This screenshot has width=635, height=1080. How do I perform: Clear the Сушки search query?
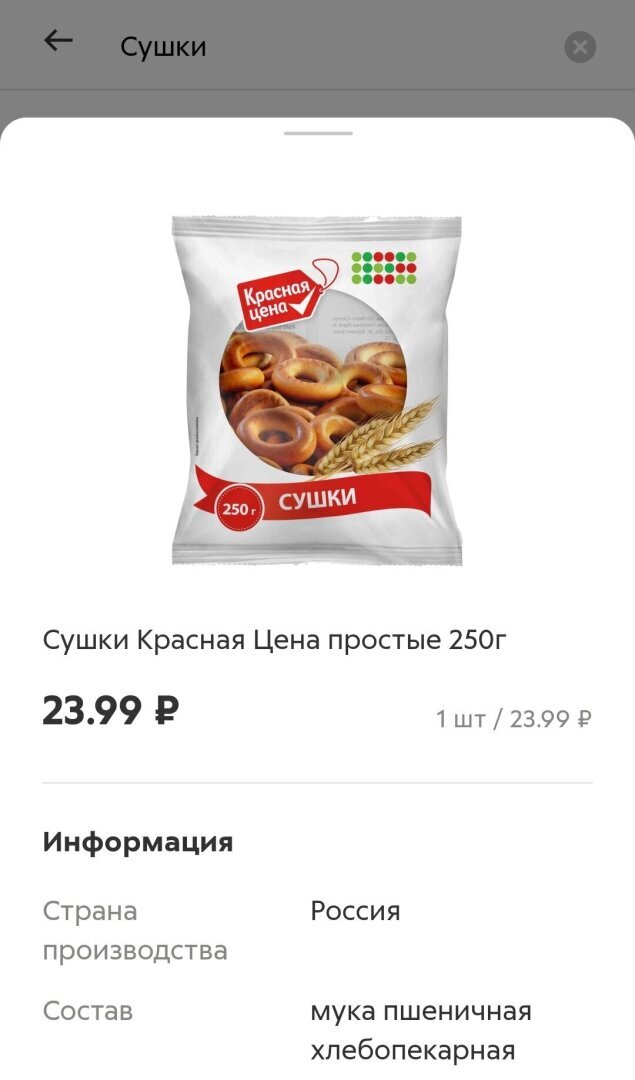tap(580, 47)
